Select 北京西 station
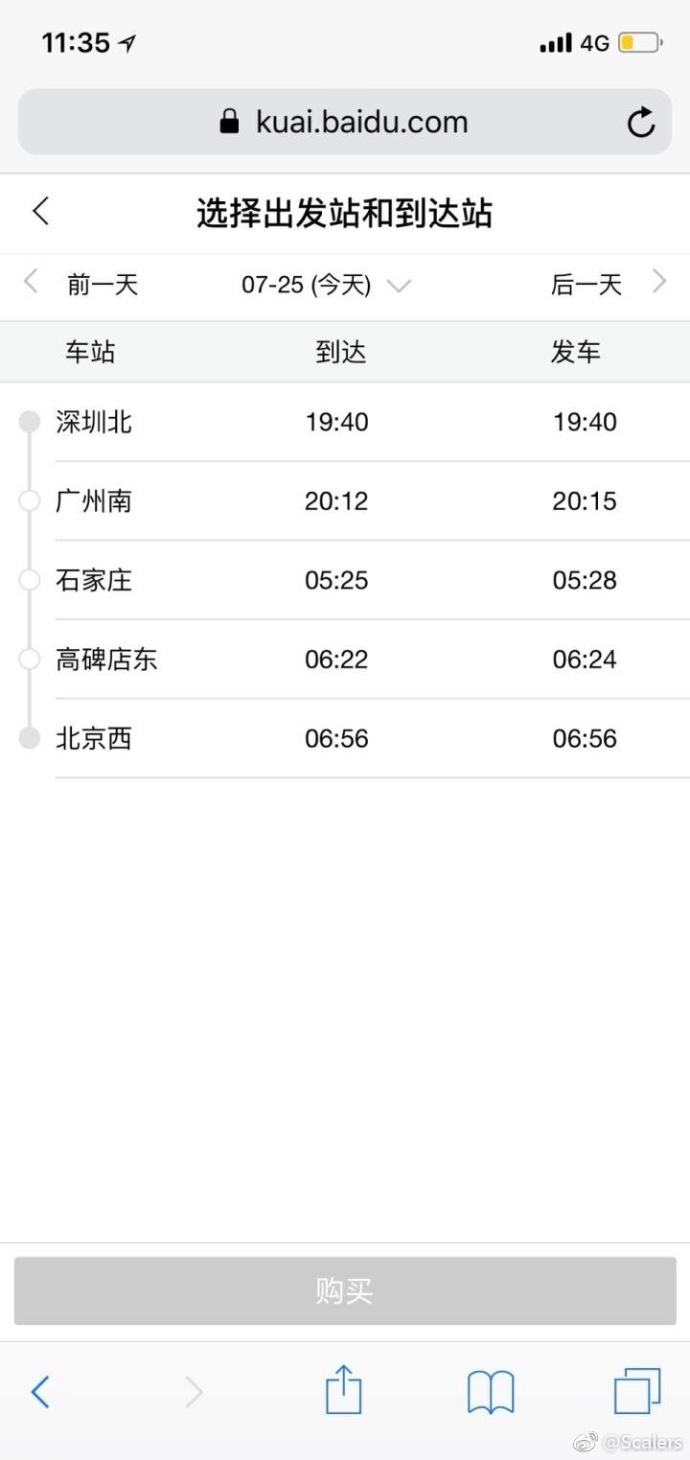Image resolution: width=690 pixels, height=1460 pixels. pyautogui.click(x=94, y=739)
